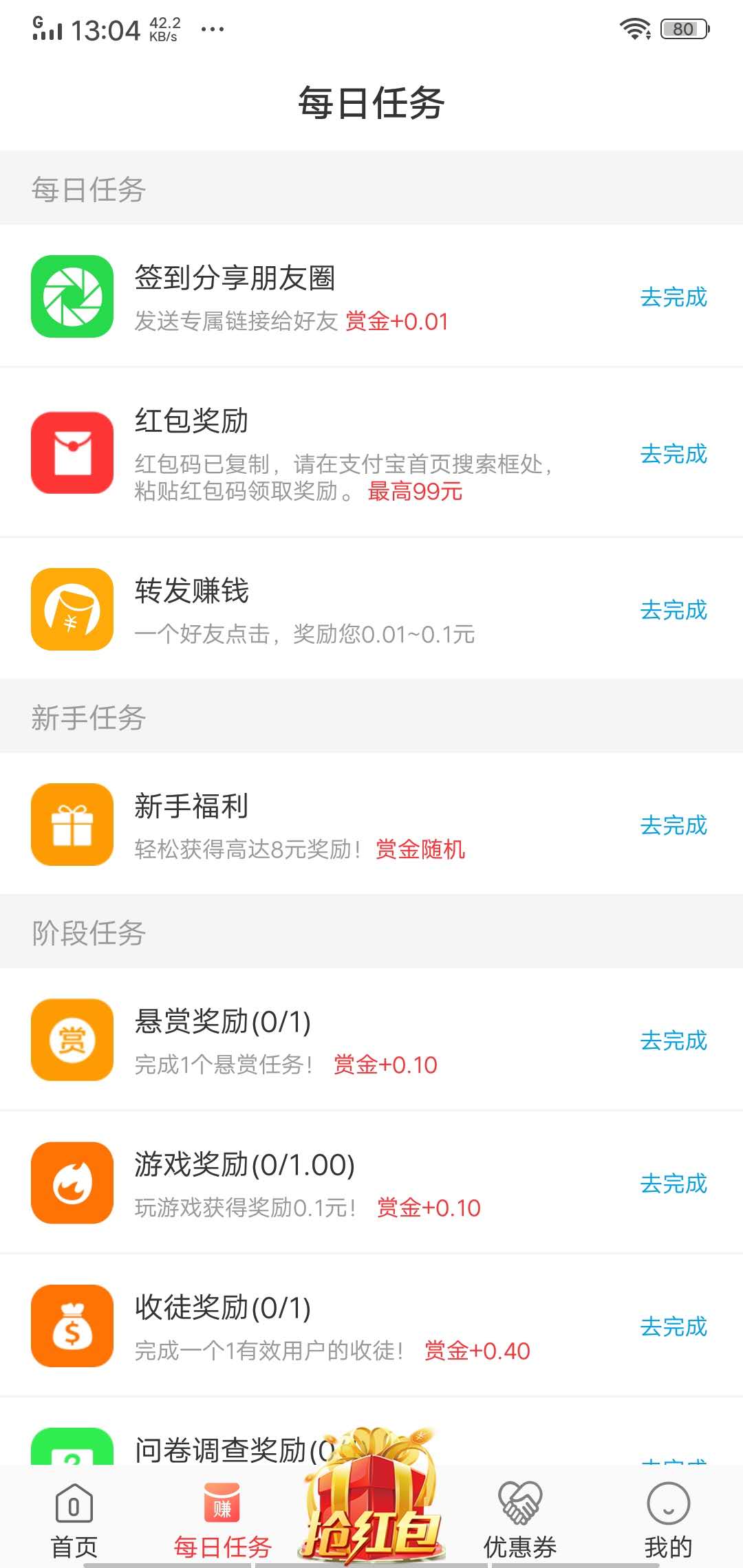Click 去完成 for 转发赚钱 task

coord(674,611)
